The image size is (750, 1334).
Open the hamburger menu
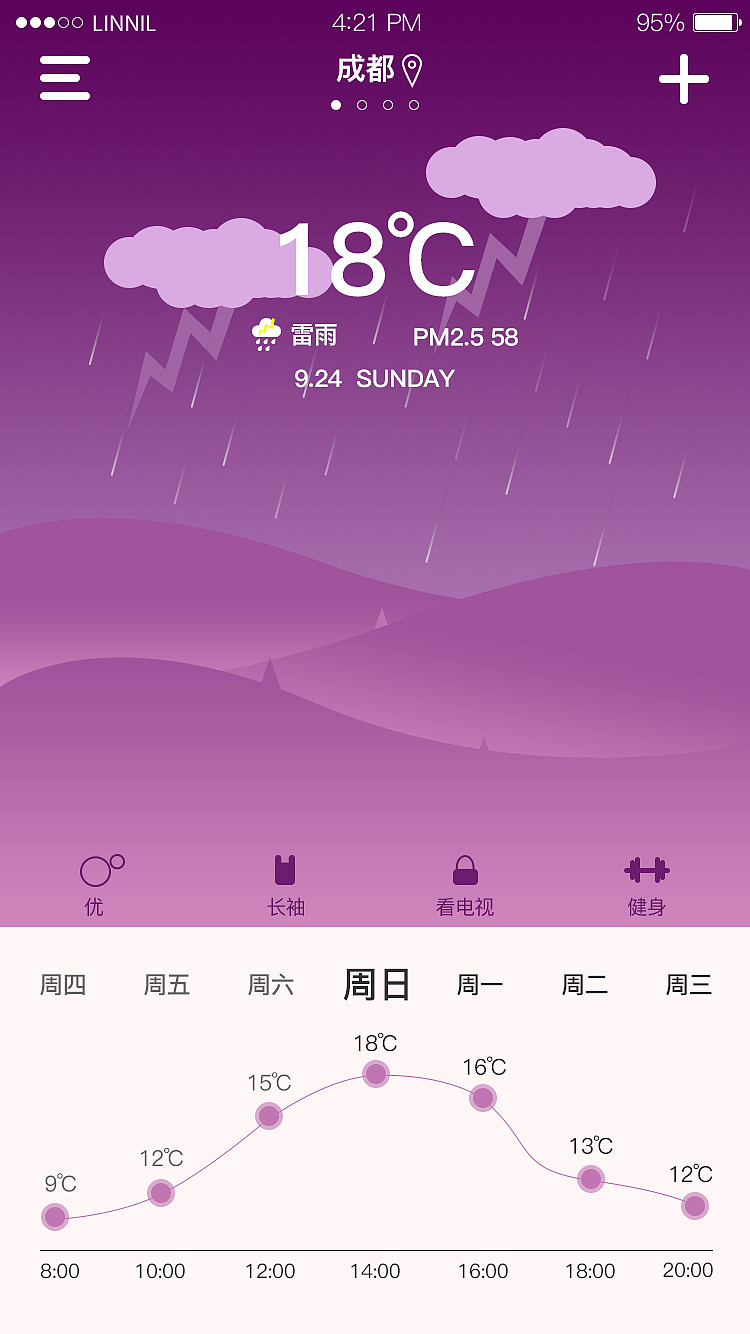(x=64, y=76)
